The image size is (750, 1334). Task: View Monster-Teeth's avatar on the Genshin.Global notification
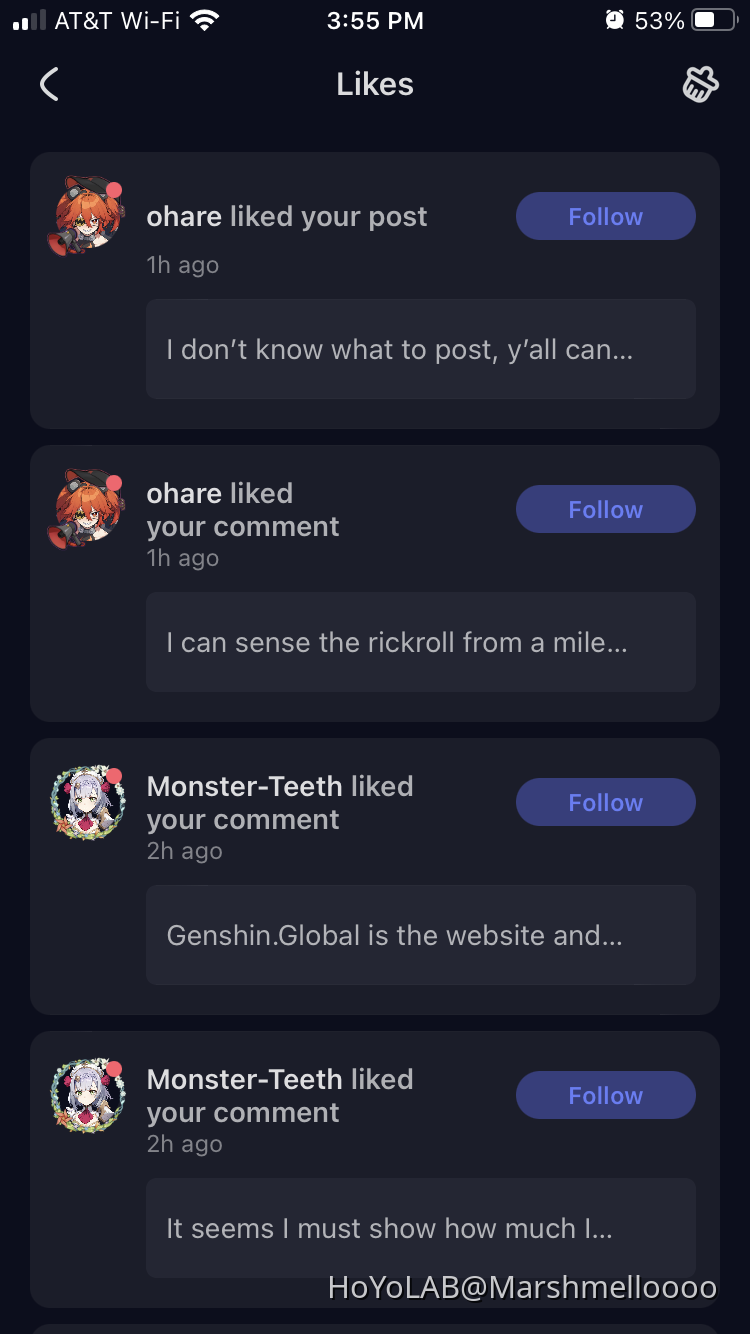tap(87, 802)
